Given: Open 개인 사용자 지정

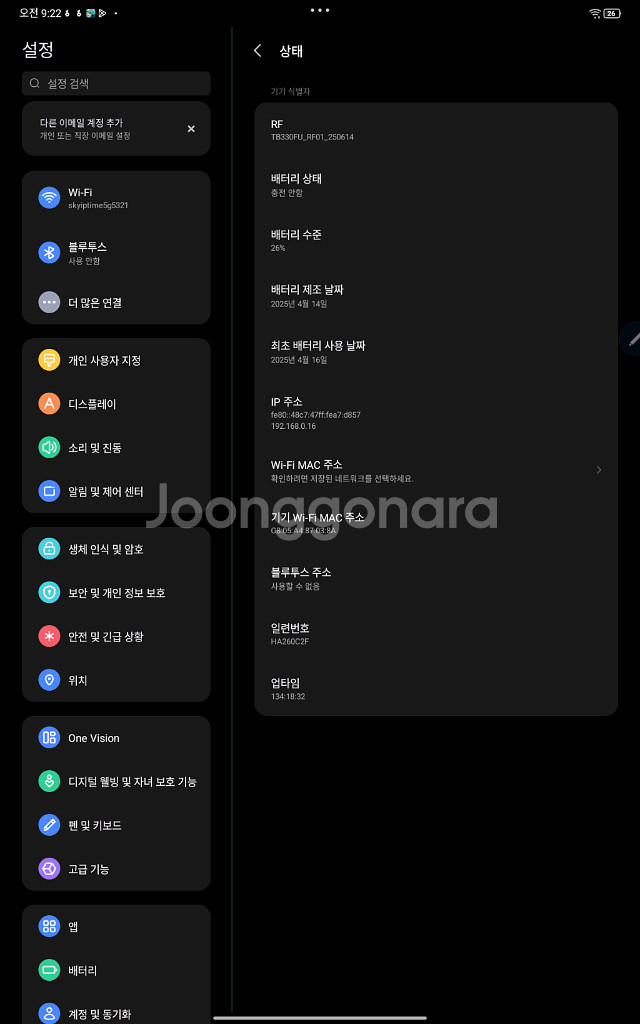Looking at the screenshot, I should (x=115, y=360).
